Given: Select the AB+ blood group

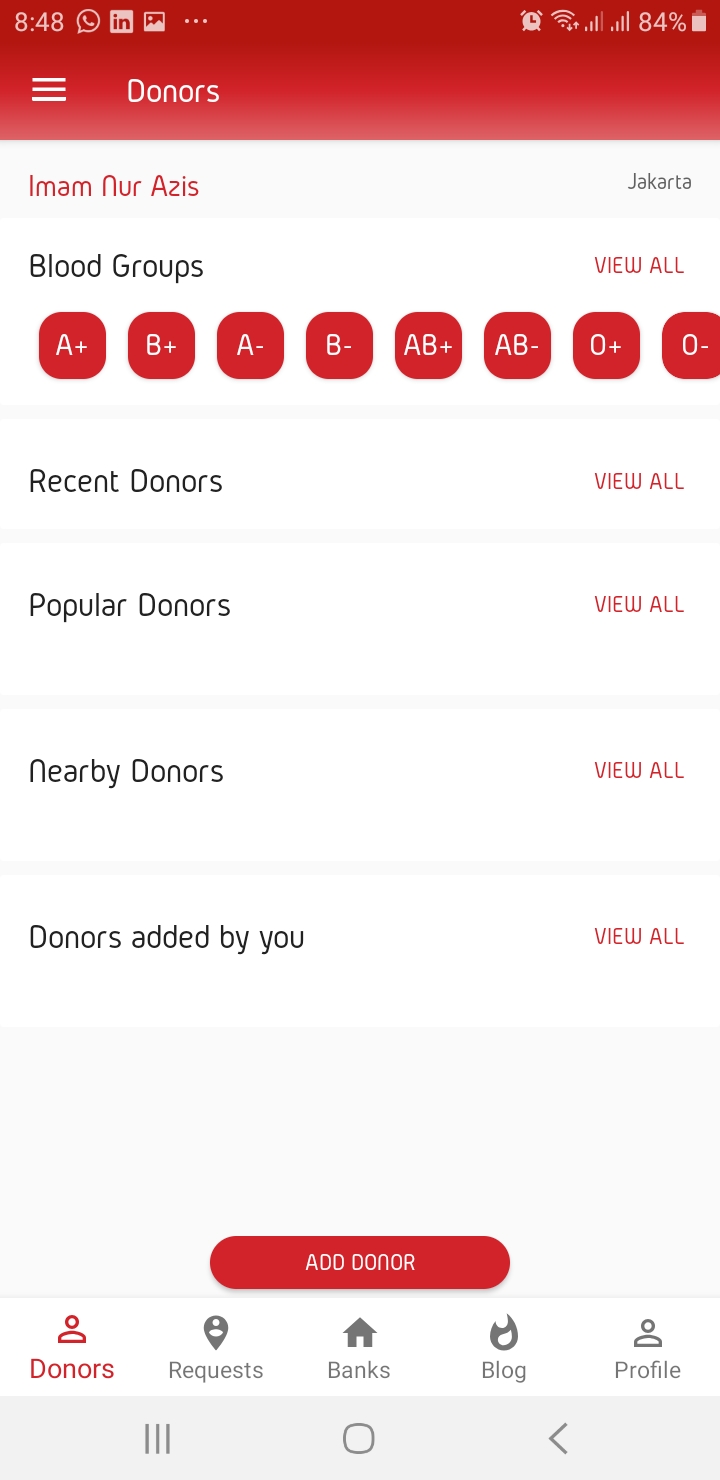Looking at the screenshot, I should coord(428,346).
